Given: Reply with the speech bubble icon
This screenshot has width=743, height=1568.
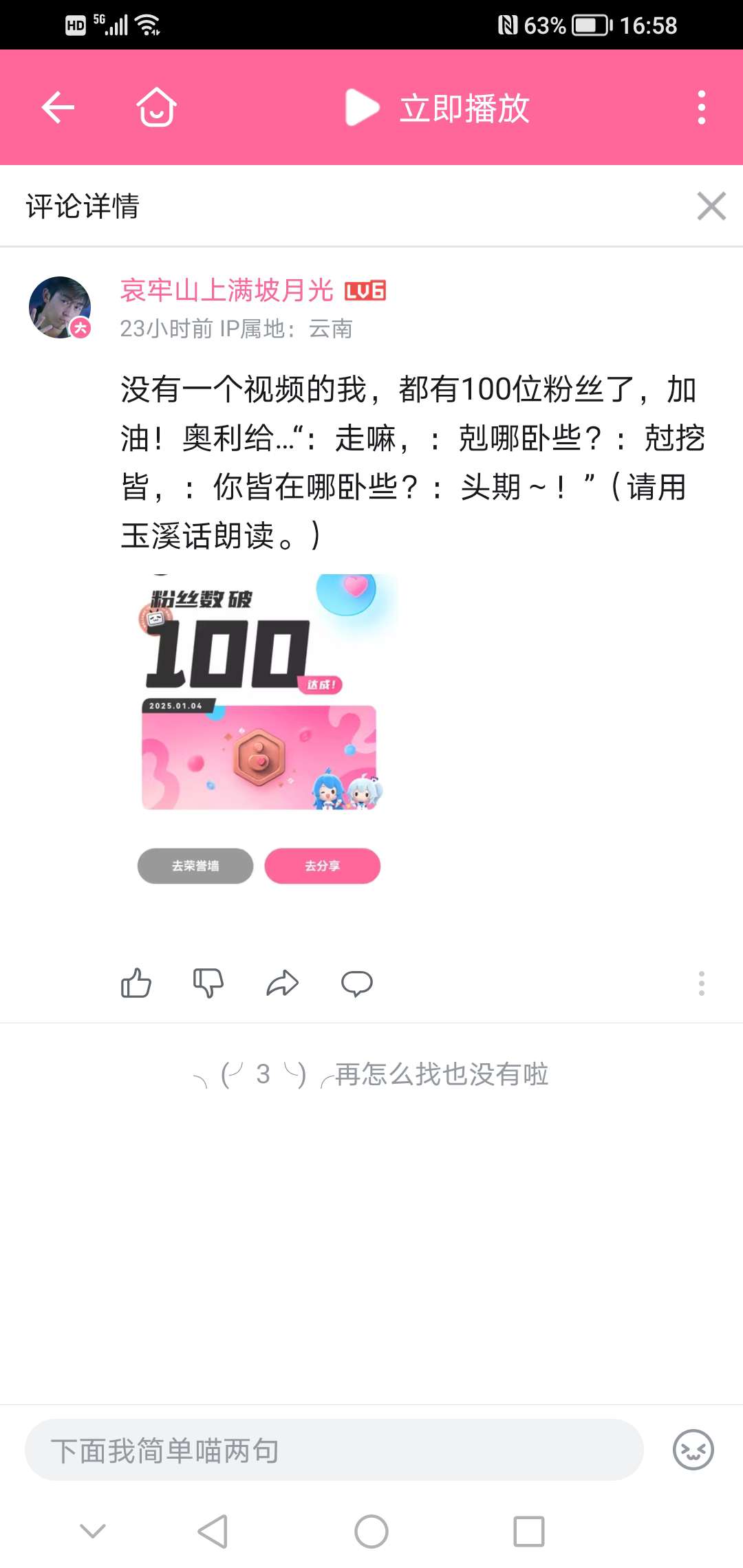Looking at the screenshot, I should pyautogui.click(x=356, y=983).
